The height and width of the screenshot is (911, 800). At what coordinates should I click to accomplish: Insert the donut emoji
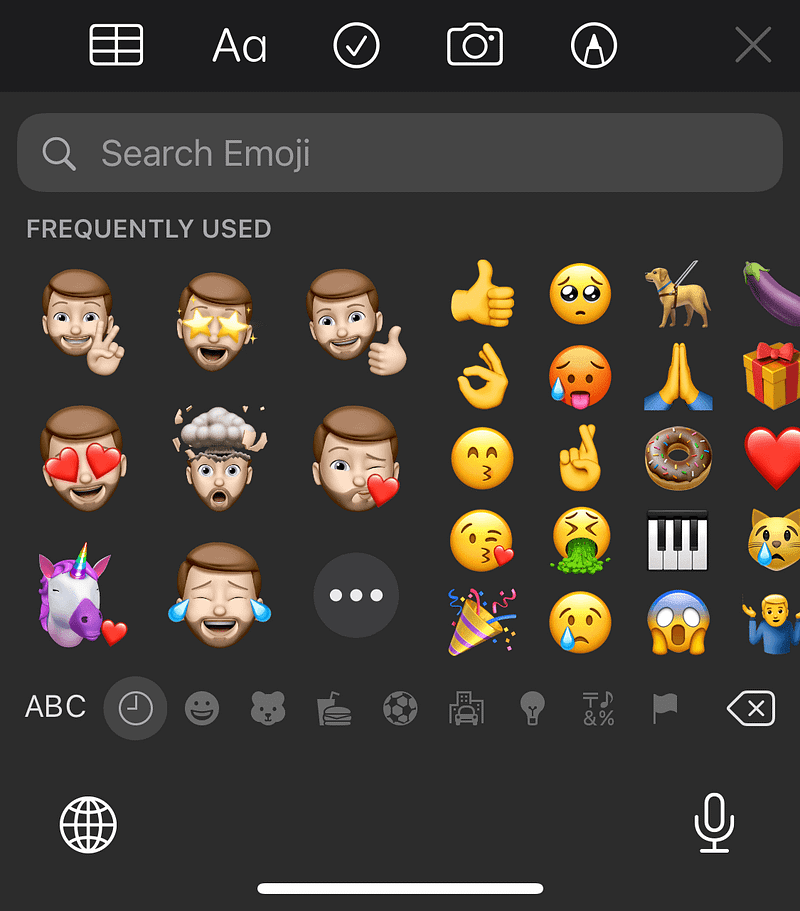pyautogui.click(x=678, y=458)
